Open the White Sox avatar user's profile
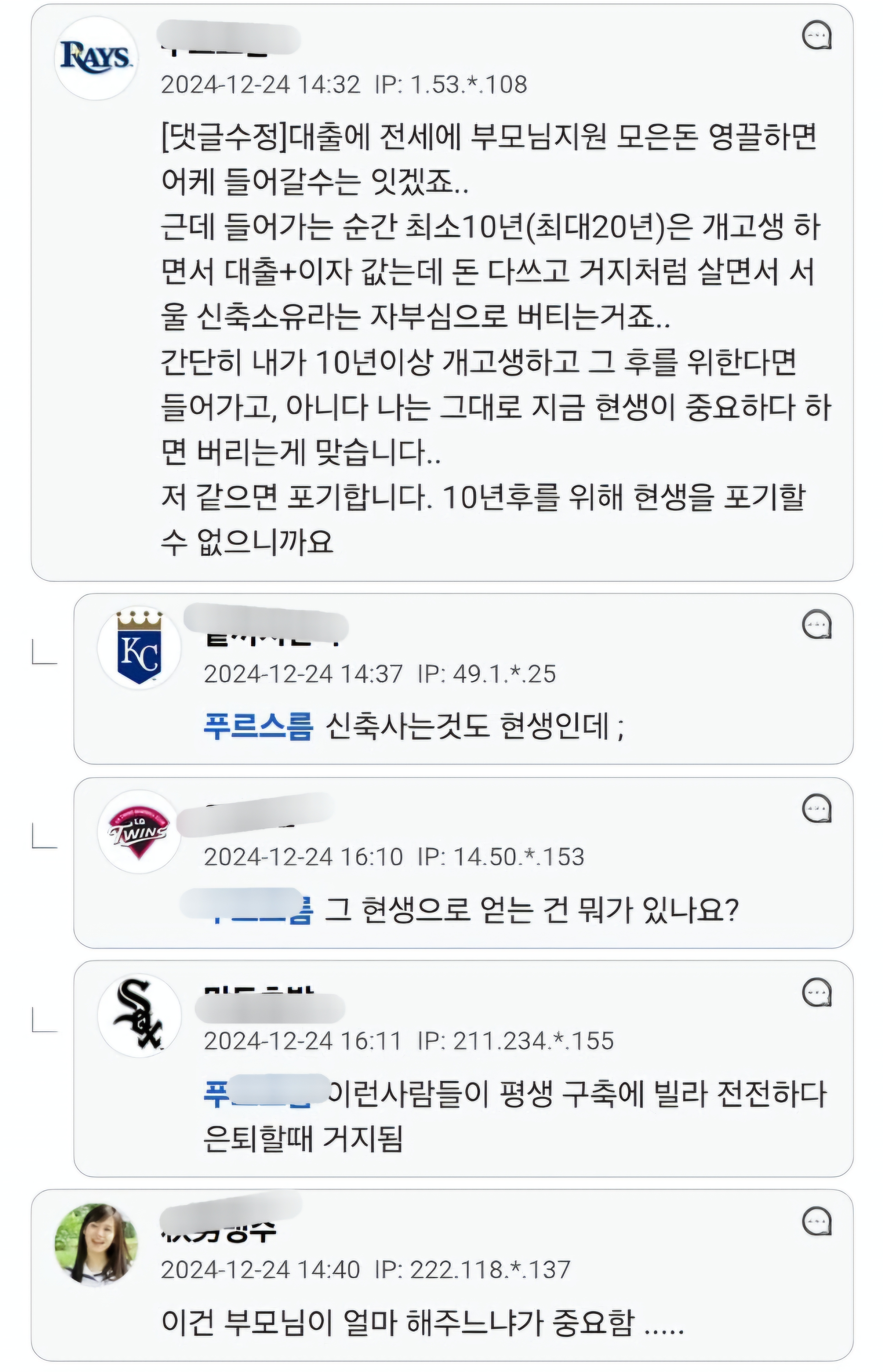Screen dimensions: 883x1372 [139, 1016]
